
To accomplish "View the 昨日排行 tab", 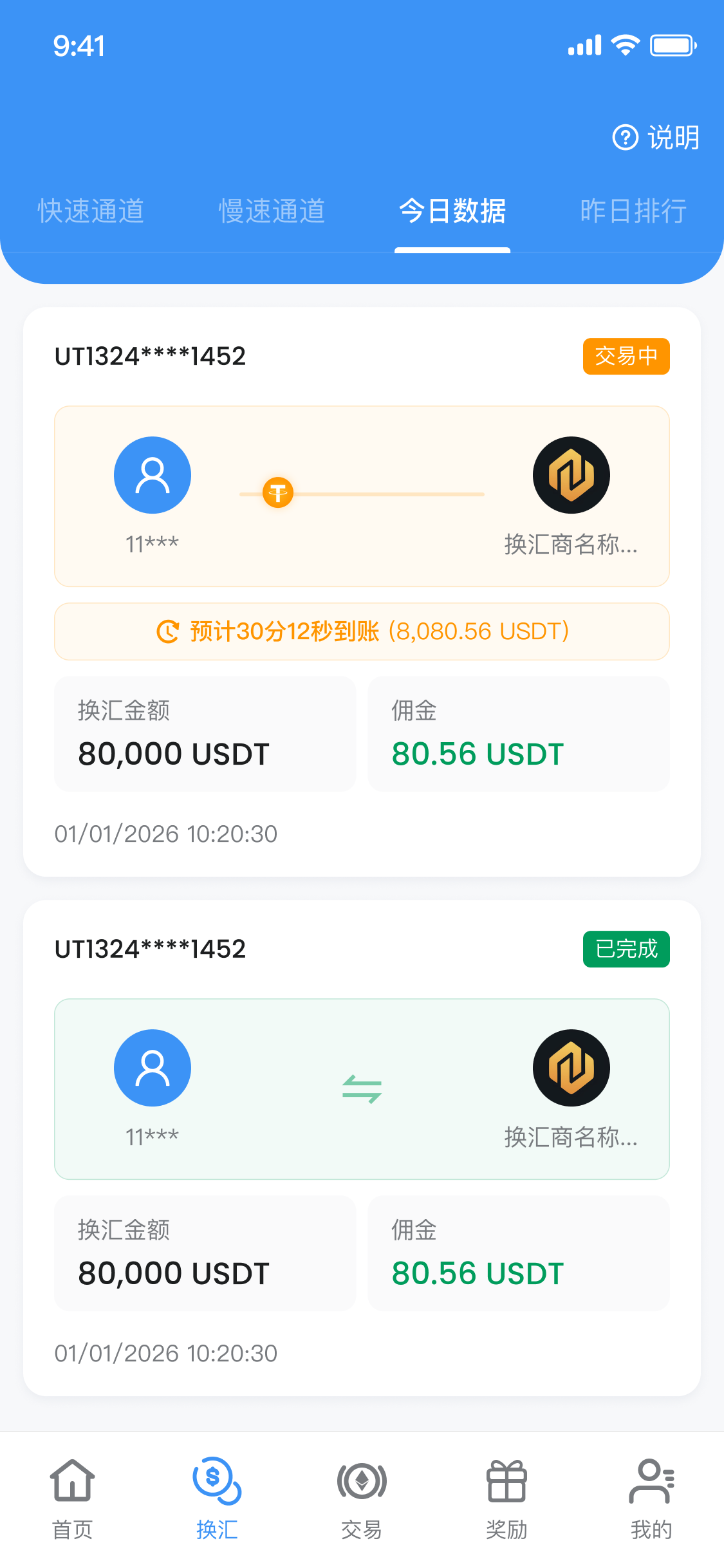I will pyautogui.click(x=633, y=211).
